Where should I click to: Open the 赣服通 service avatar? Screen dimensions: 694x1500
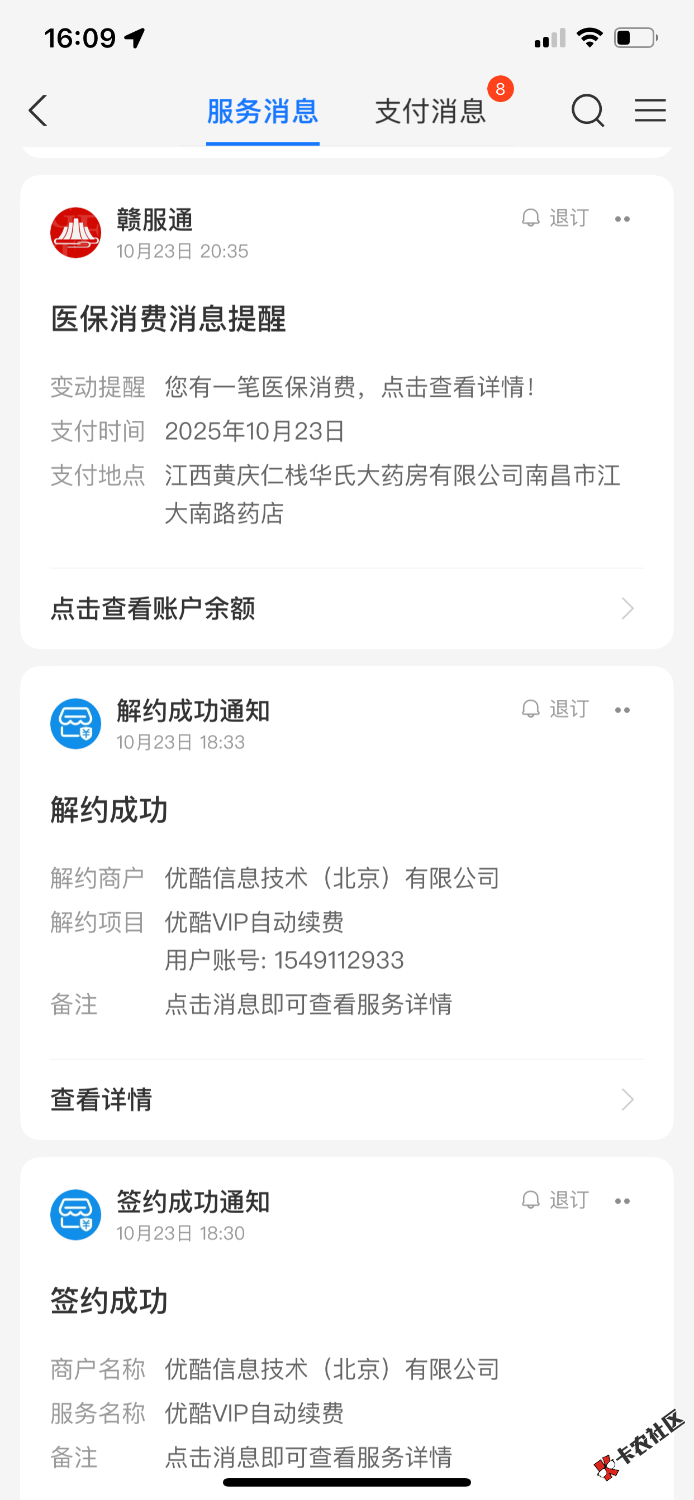pos(76,233)
